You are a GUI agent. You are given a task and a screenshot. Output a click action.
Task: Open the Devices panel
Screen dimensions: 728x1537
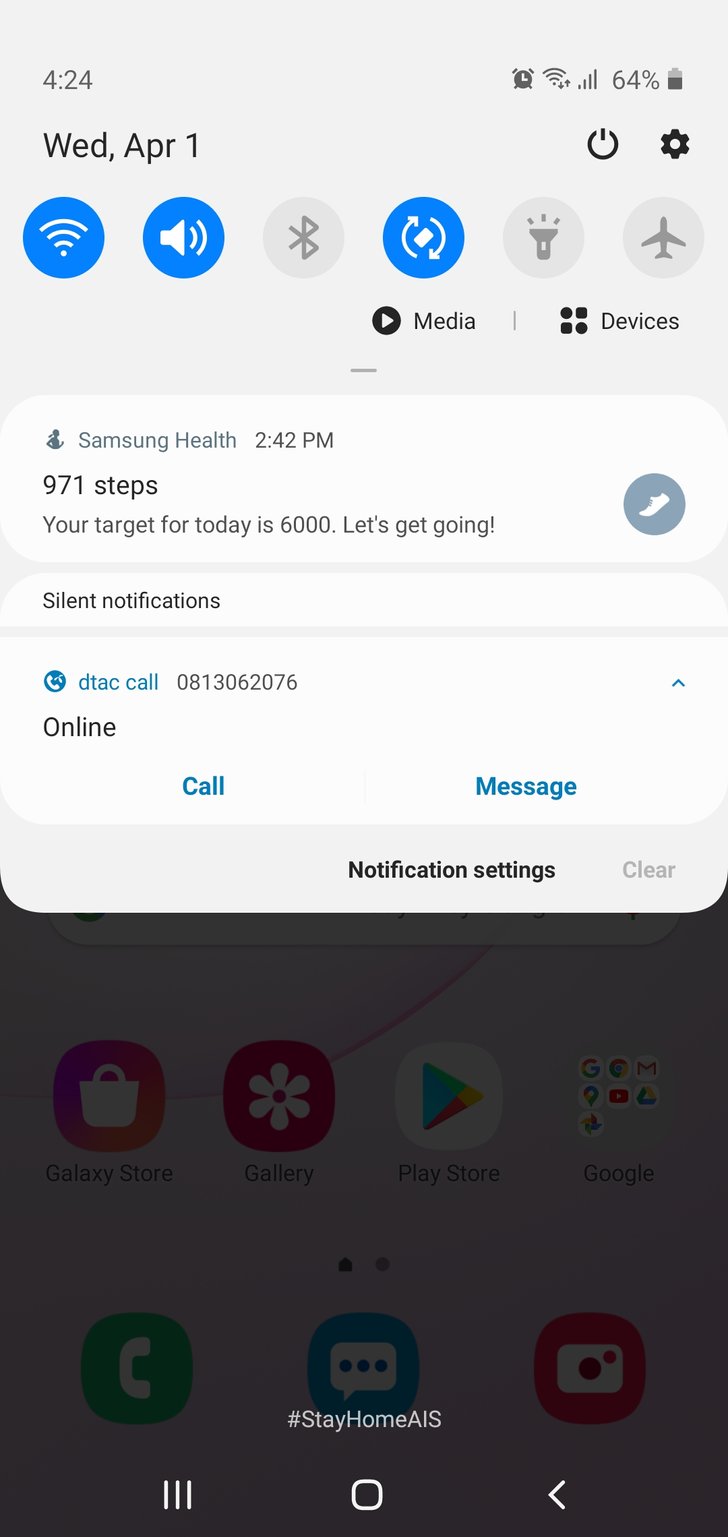pos(620,321)
